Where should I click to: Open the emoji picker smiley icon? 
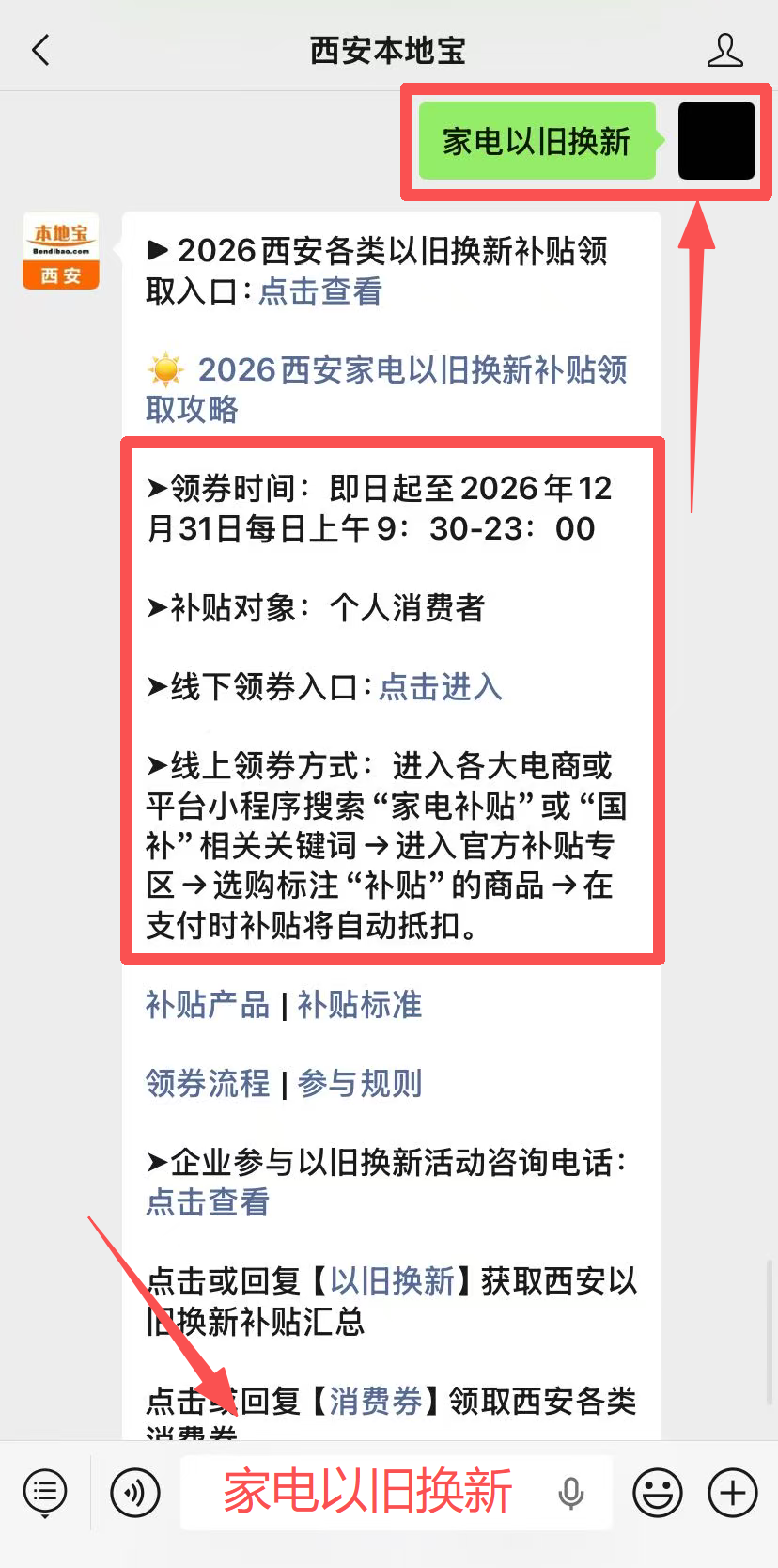tap(658, 1492)
